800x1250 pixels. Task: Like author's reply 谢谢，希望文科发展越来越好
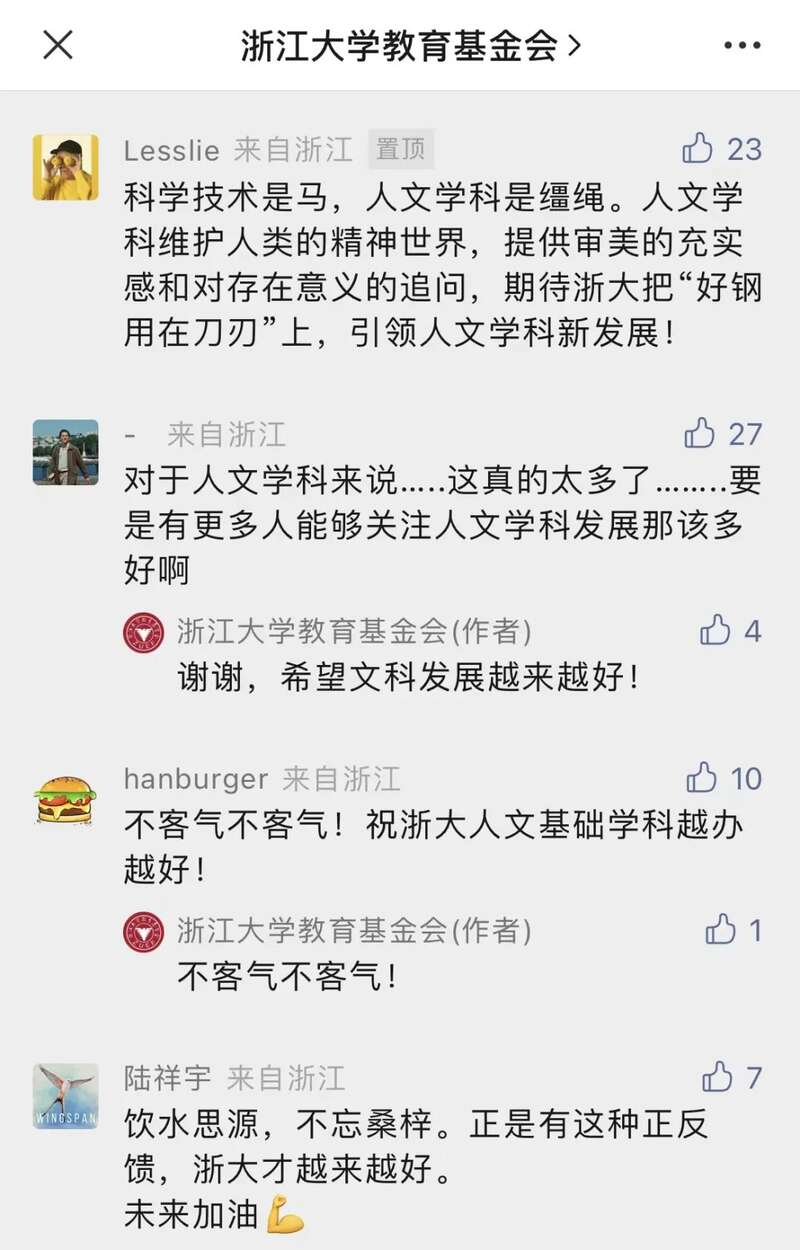tap(716, 631)
